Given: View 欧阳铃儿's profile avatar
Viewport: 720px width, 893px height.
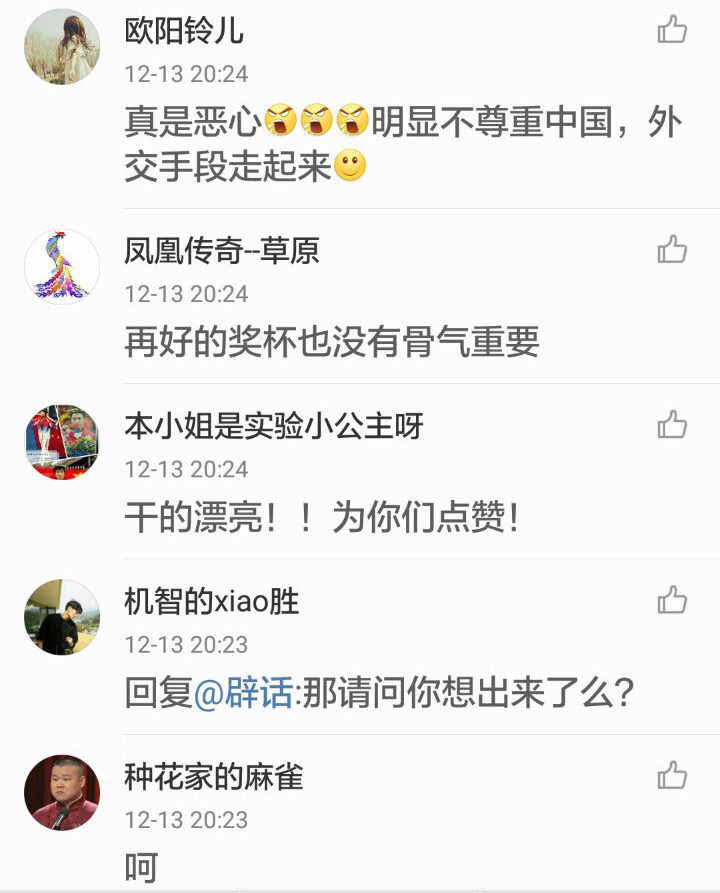Looking at the screenshot, I should [x=62, y=47].
